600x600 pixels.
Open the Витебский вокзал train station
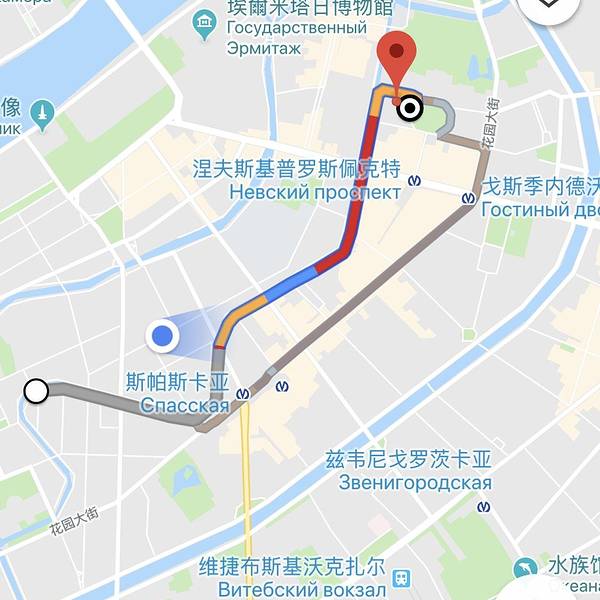(x=400, y=578)
